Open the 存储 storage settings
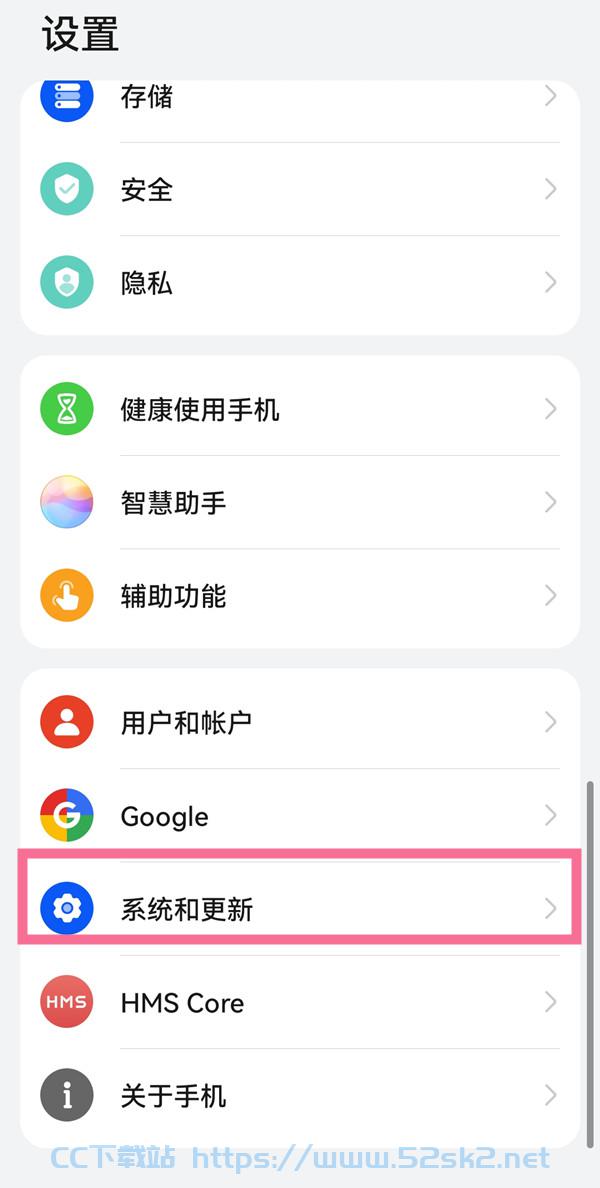 tap(300, 97)
